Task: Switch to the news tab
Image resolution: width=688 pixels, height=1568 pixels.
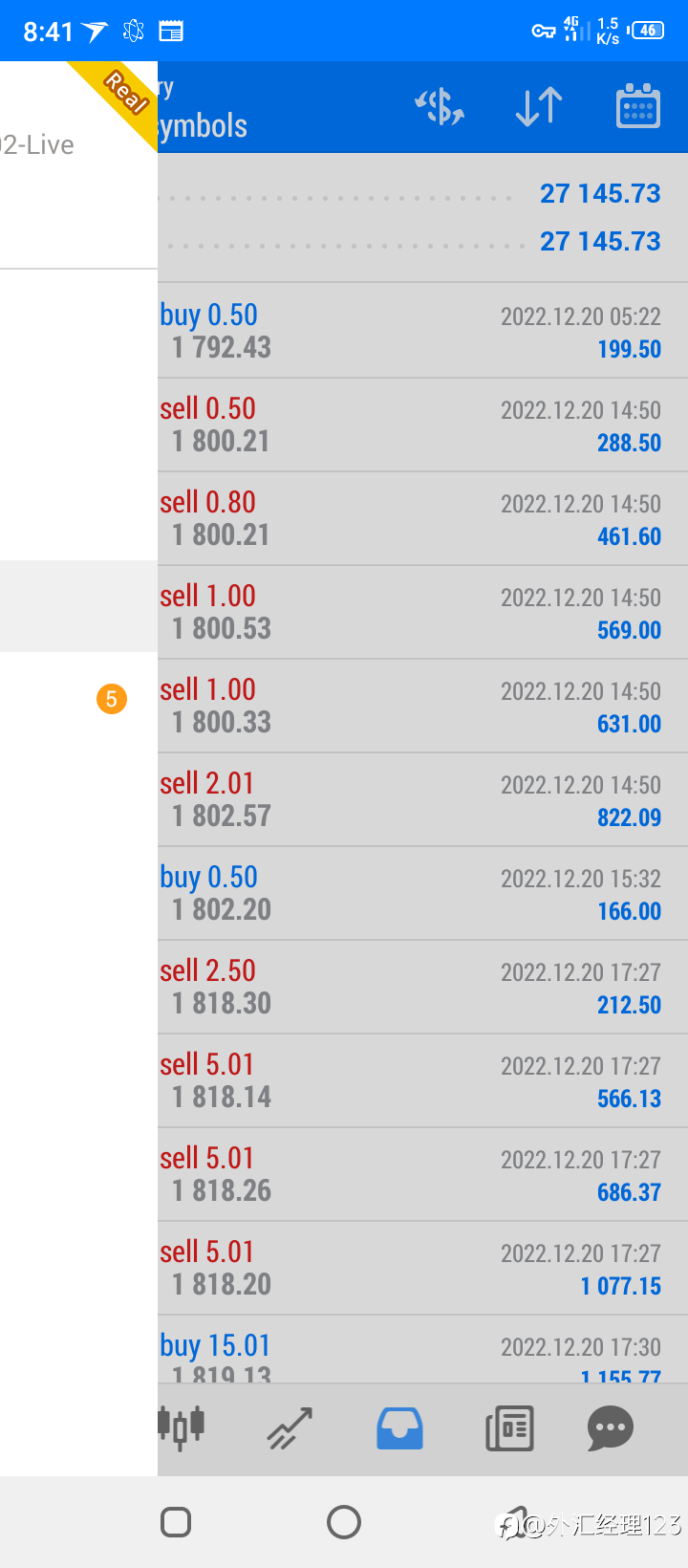Action: [509, 1428]
